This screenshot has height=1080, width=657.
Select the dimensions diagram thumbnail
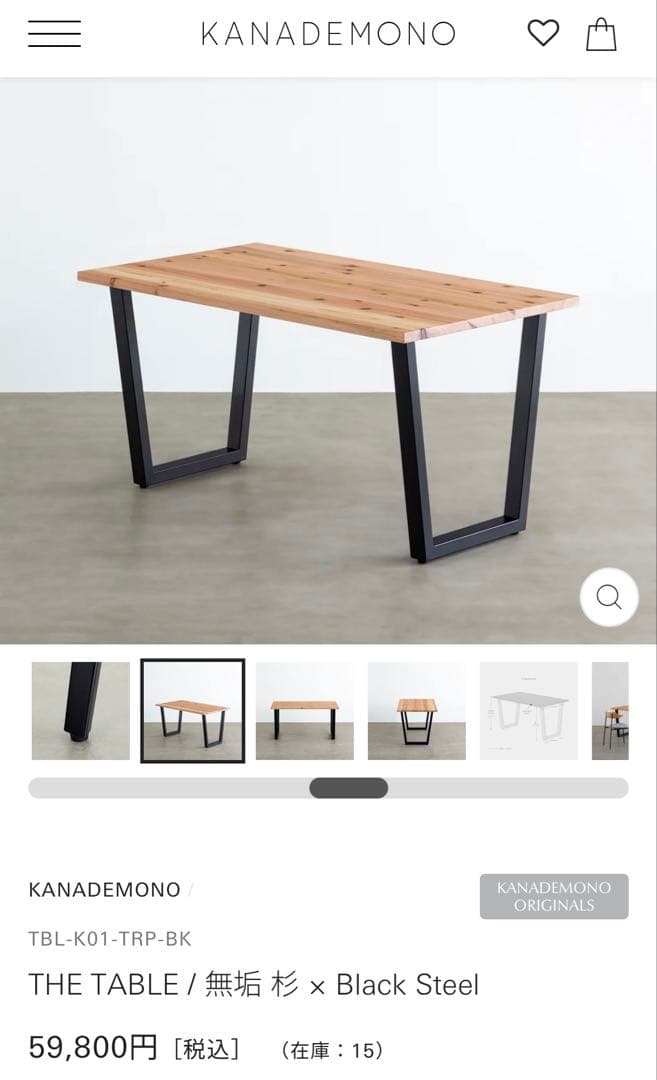tap(528, 711)
